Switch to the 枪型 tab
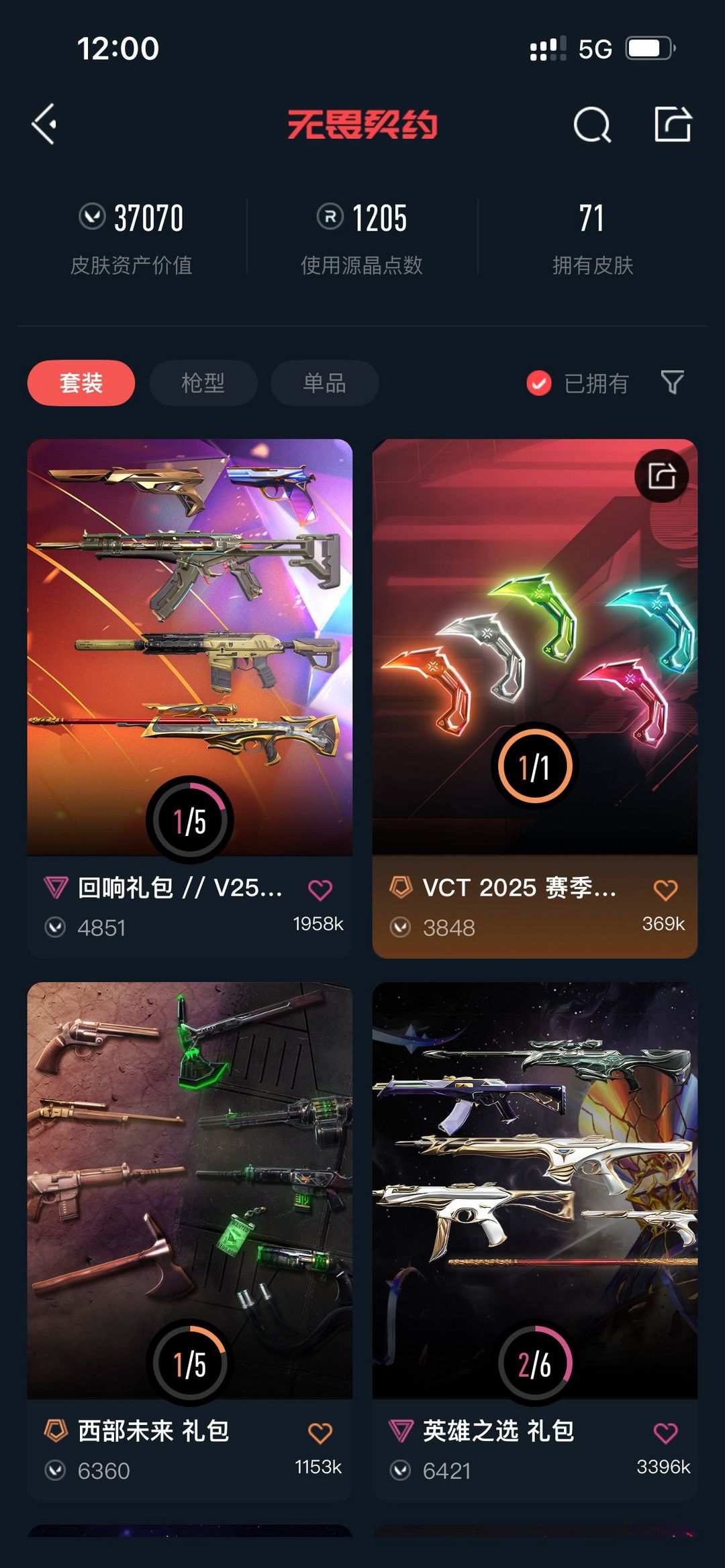The height and width of the screenshot is (1568, 725). pos(203,383)
